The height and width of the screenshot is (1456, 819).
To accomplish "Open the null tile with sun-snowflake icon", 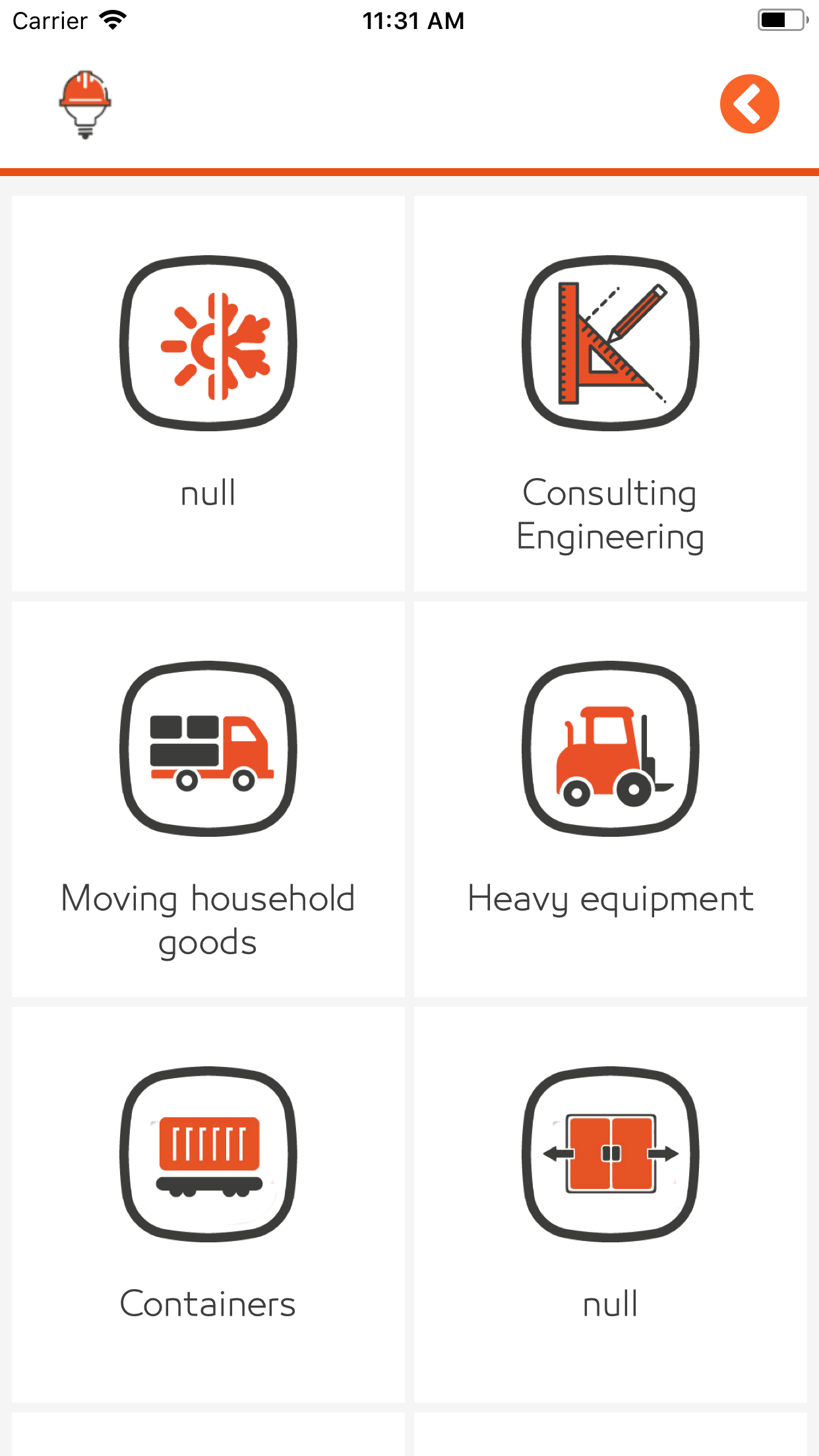I will click(x=208, y=394).
